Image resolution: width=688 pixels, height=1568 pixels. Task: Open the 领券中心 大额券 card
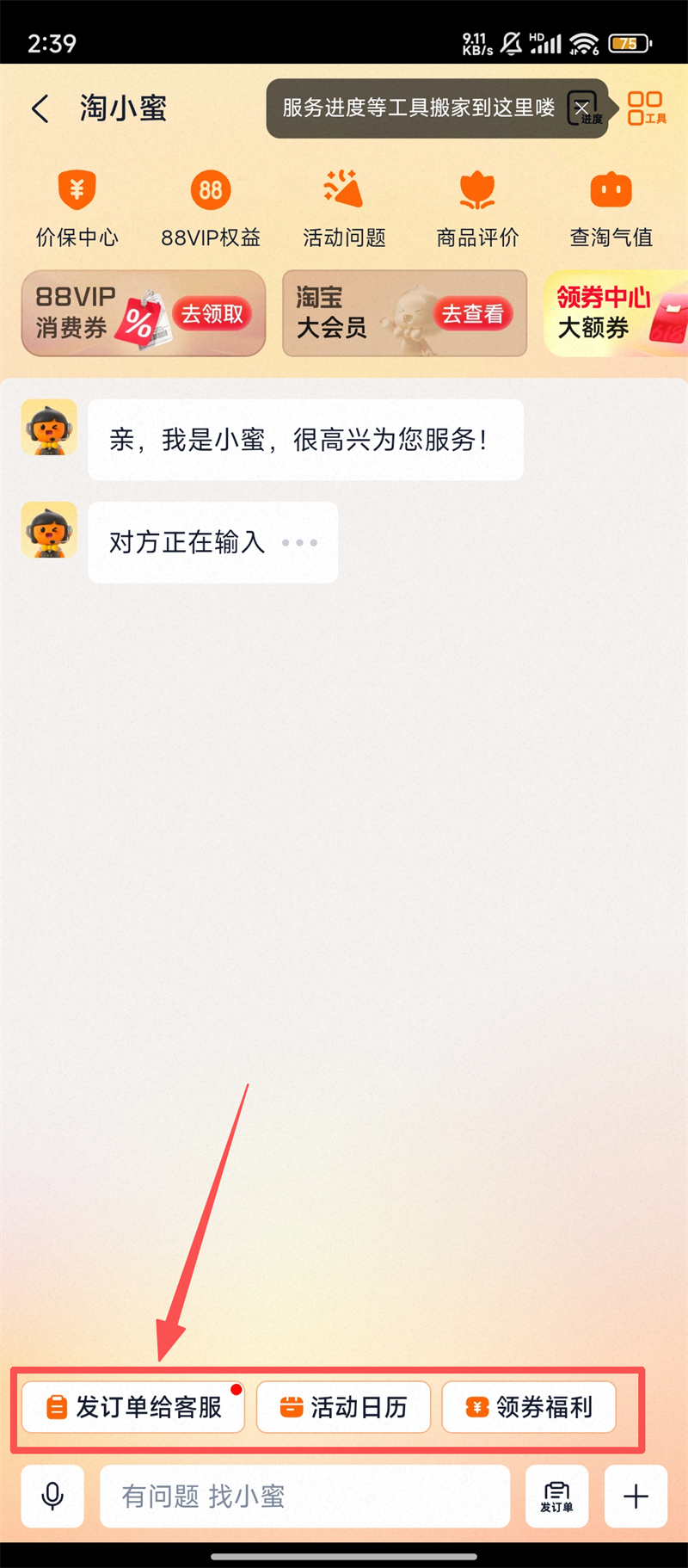click(616, 313)
